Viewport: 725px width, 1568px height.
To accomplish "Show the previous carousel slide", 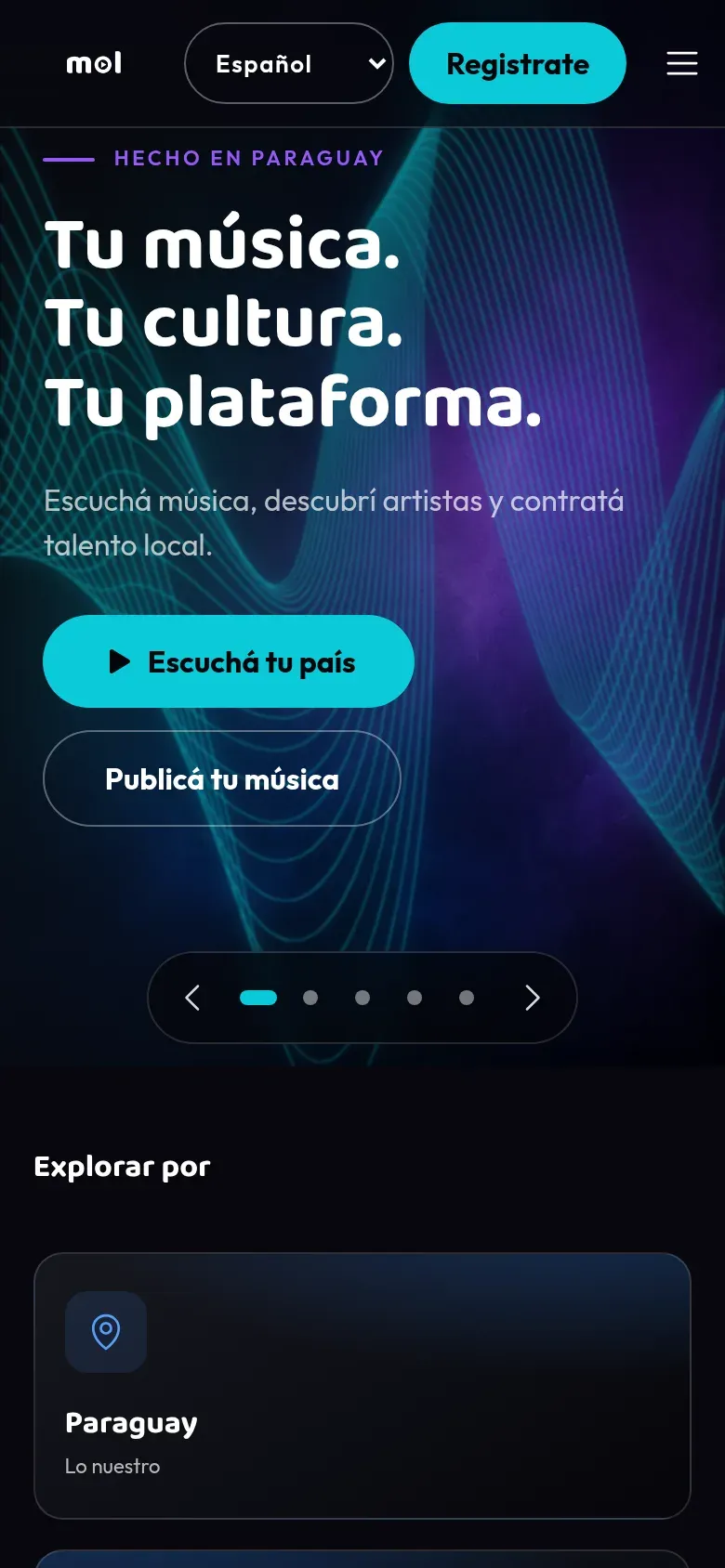I will tap(192, 998).
